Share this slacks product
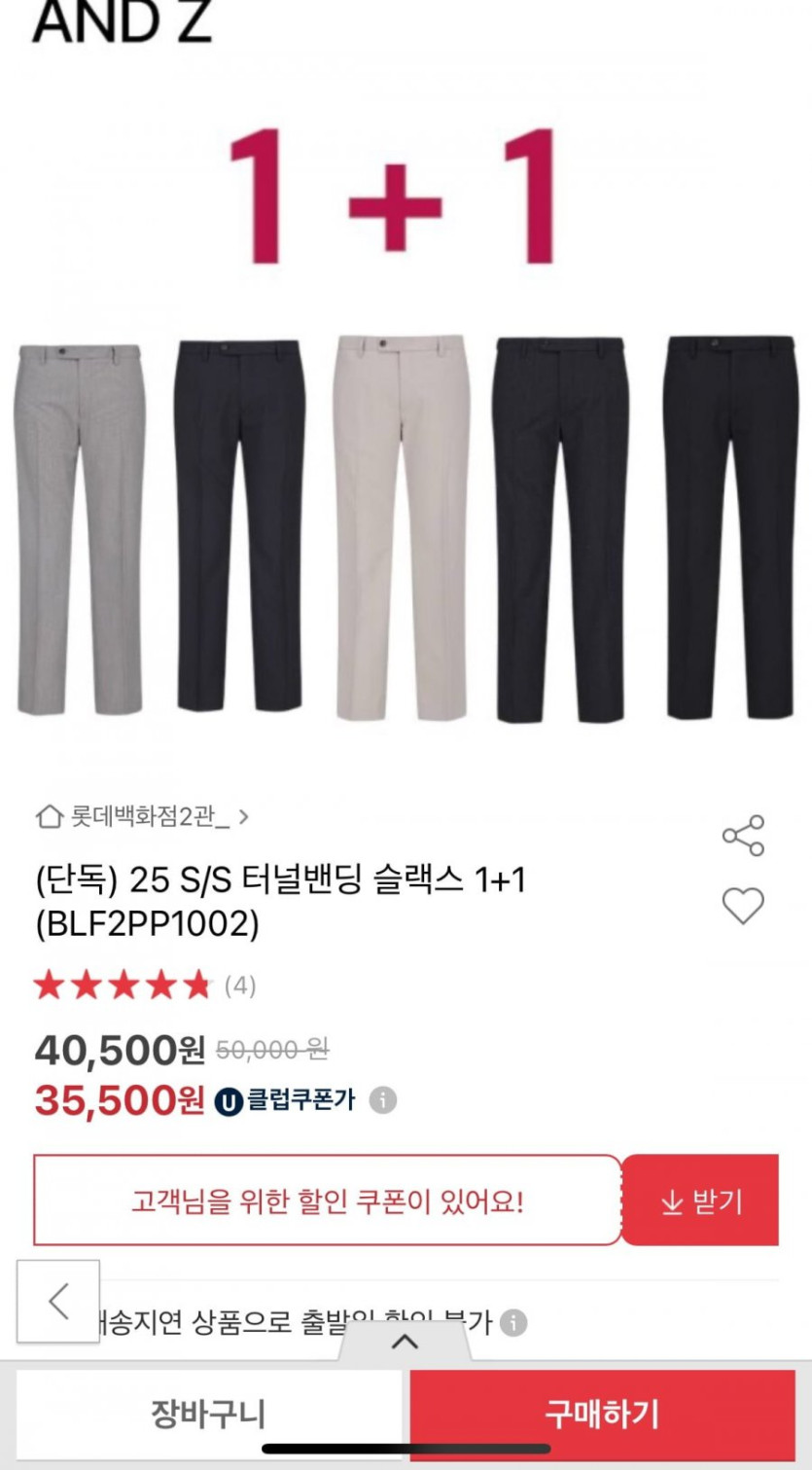 pos(743,836)
